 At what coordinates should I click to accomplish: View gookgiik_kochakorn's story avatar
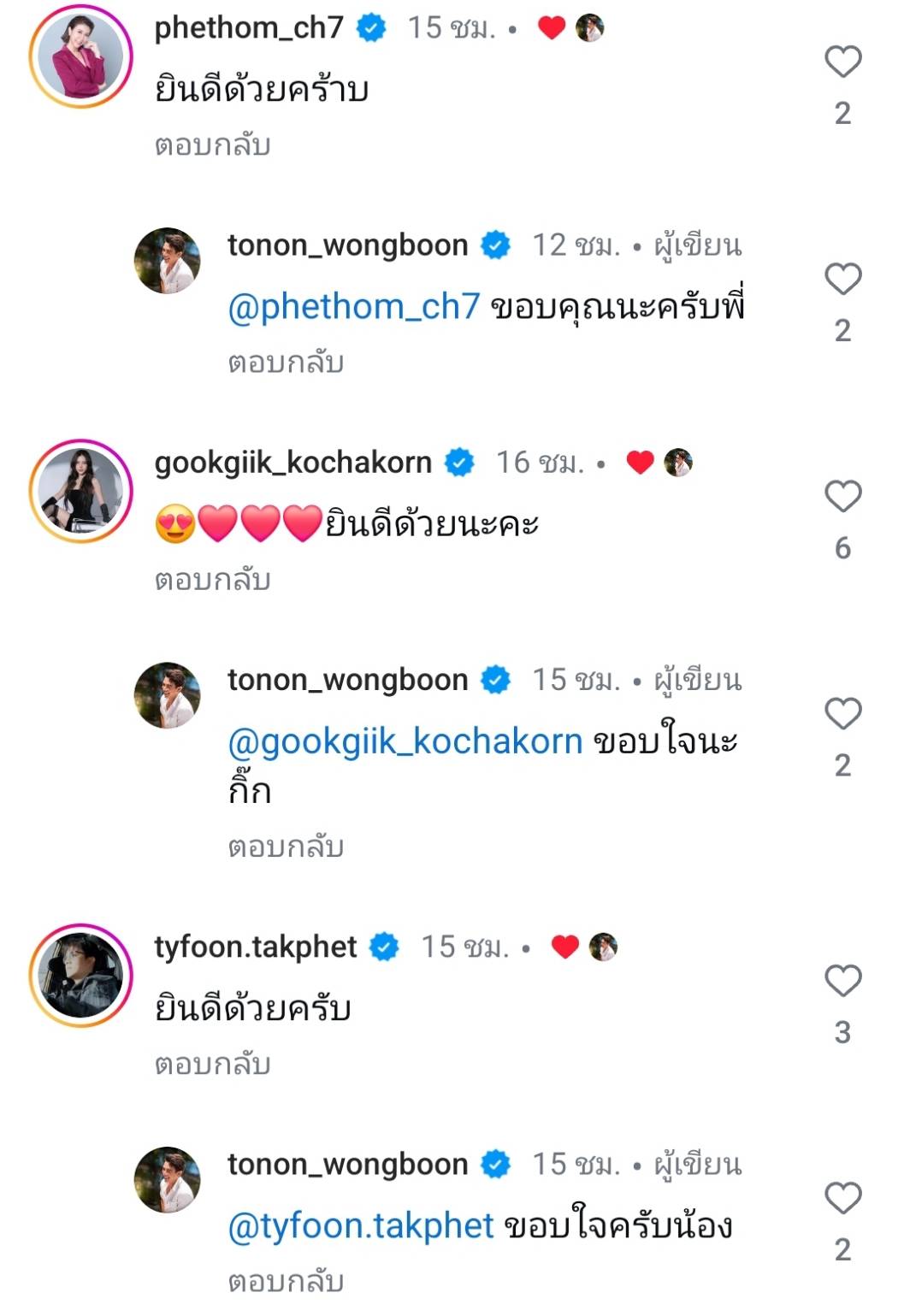(x=81, y=491)
